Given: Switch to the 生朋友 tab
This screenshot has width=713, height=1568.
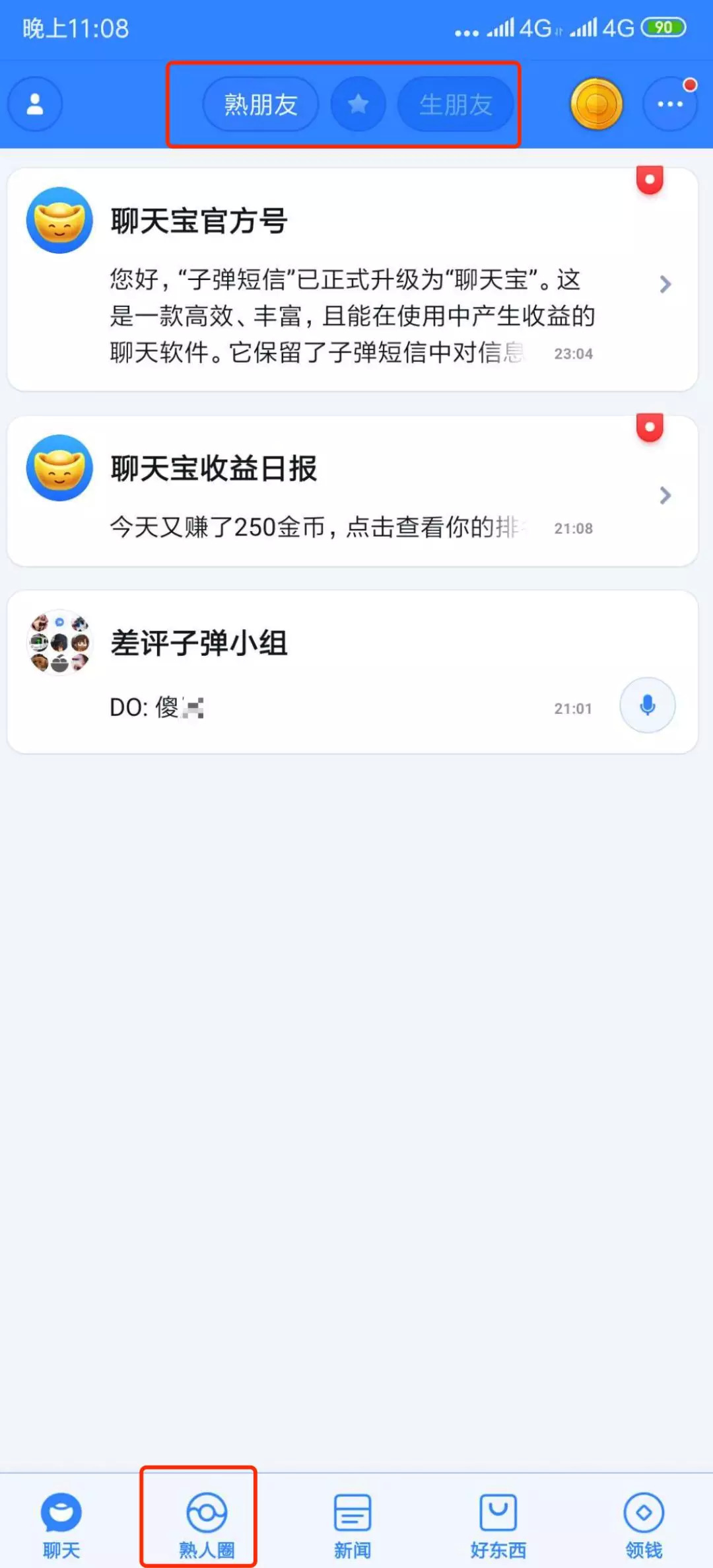Looking at the screenshot, I should pos(456,104).
